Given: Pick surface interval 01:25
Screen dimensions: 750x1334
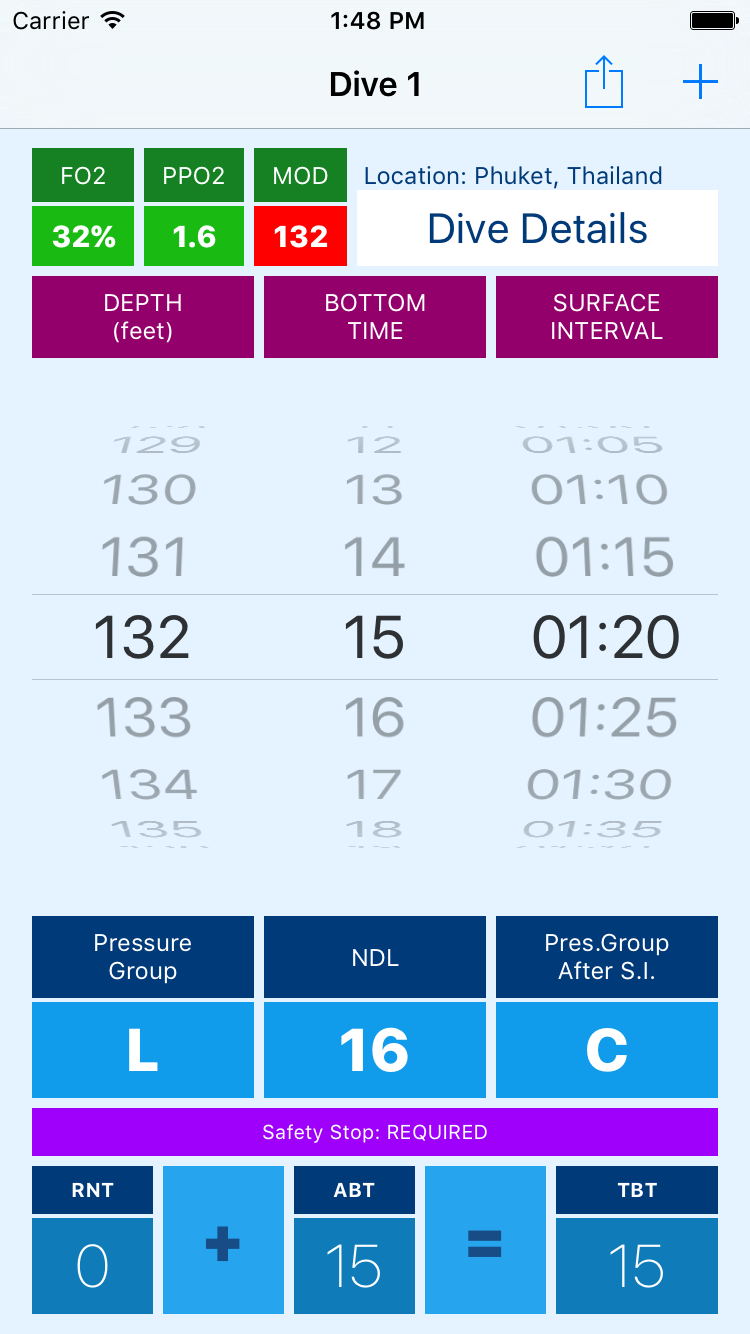Looking at the screenshot, I should pos(605,717).
